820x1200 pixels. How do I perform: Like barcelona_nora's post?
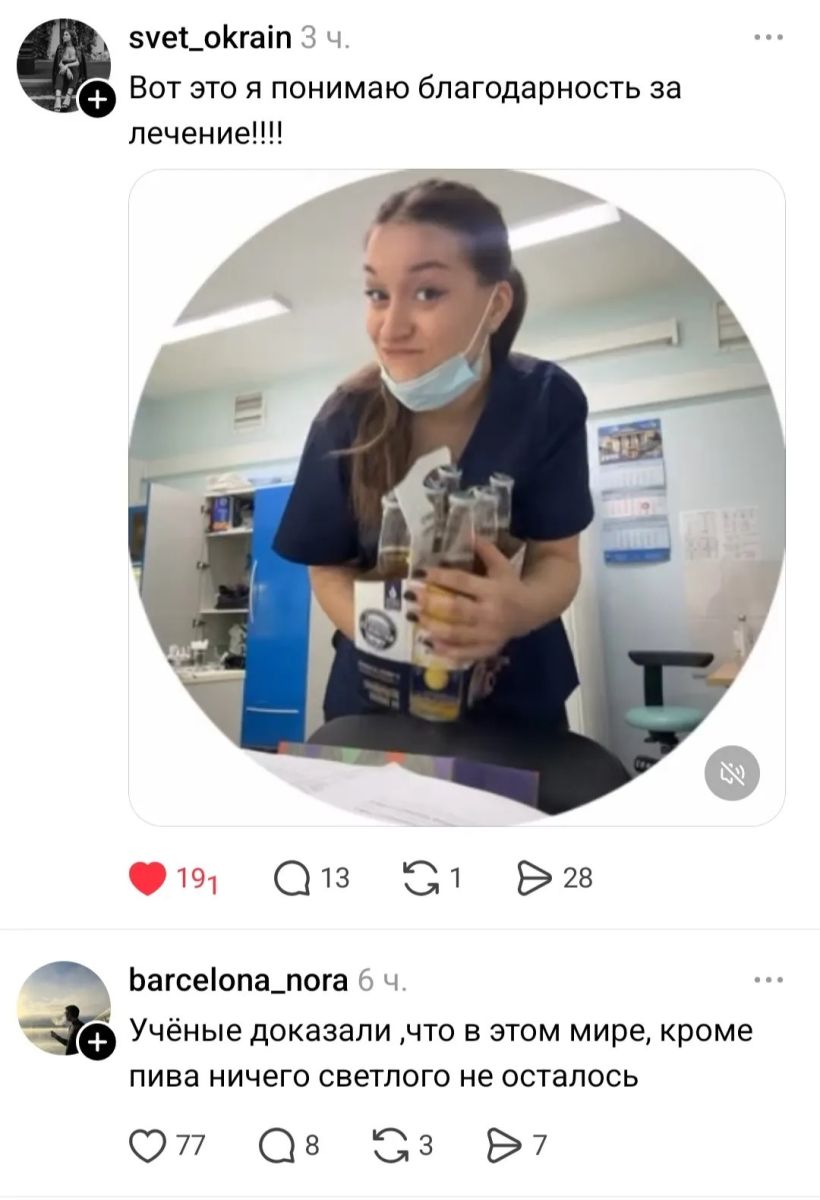[x=149, y=1145]
